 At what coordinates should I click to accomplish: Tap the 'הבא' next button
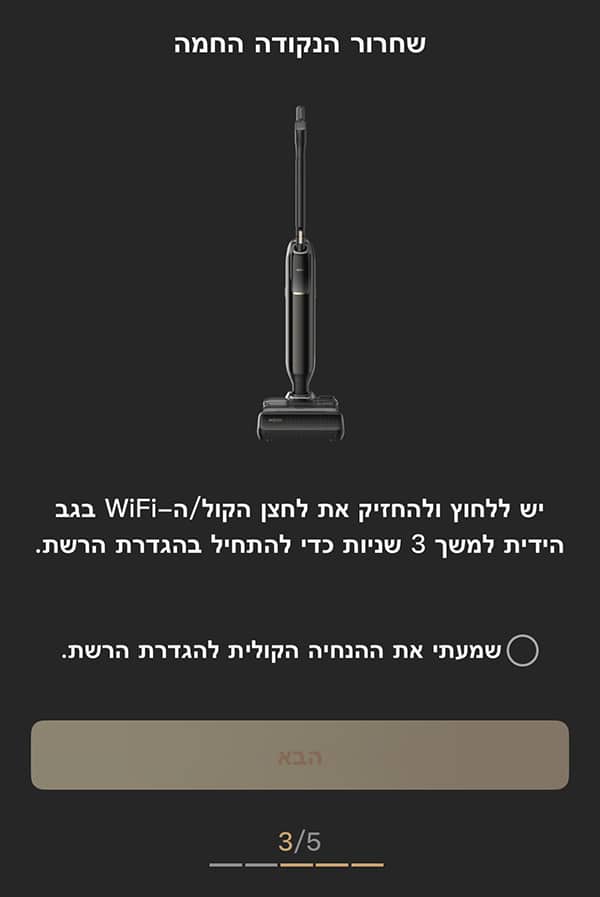(300, 755)
